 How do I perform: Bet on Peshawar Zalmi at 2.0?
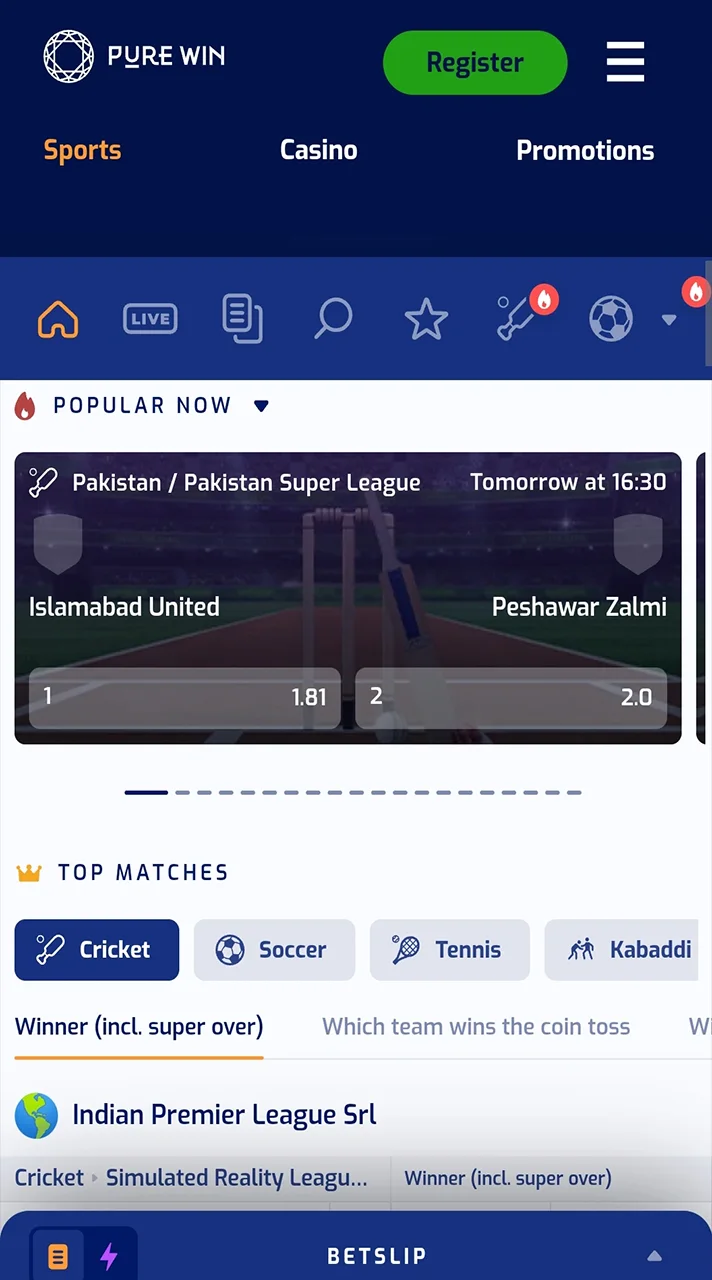[x=511, y=697]
